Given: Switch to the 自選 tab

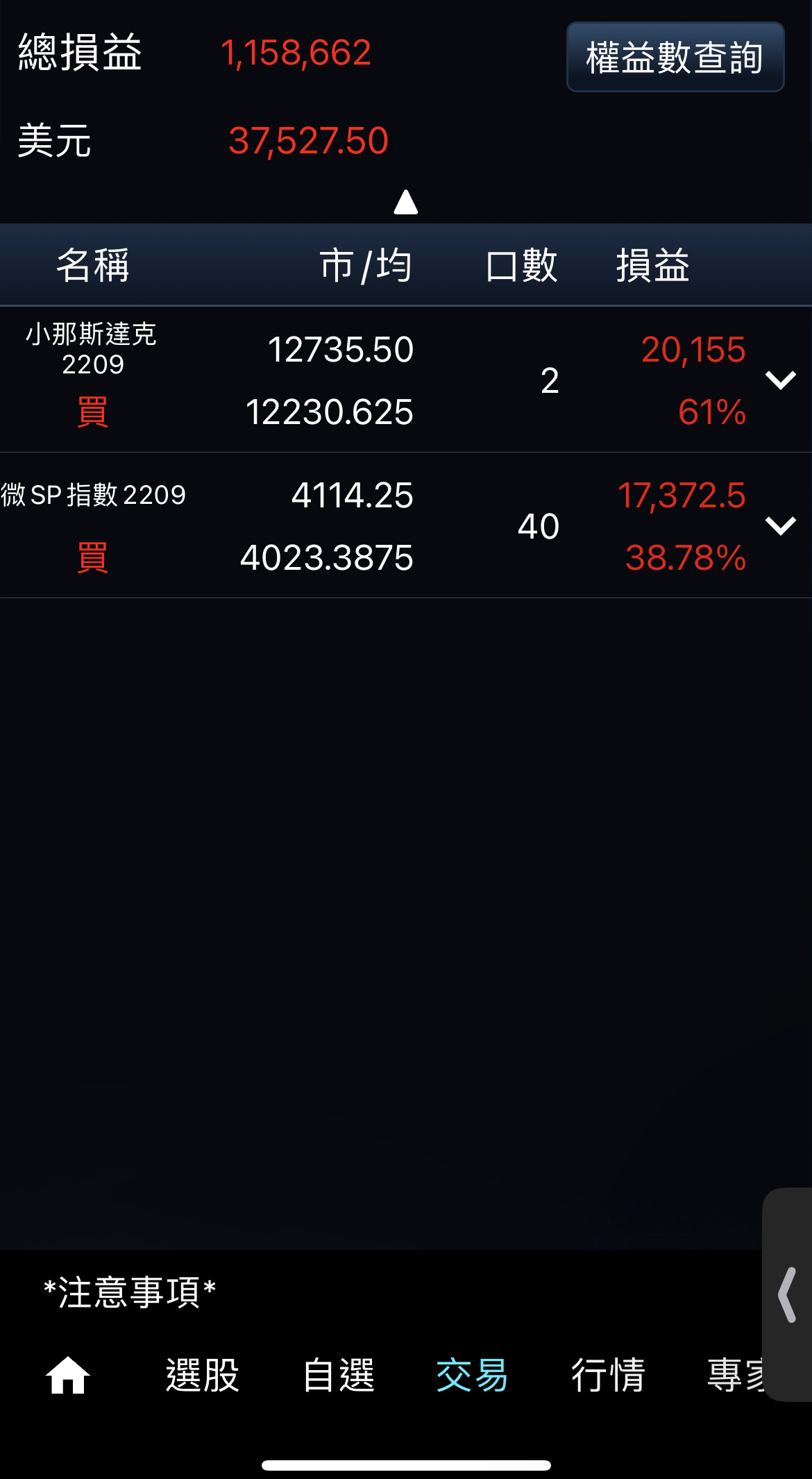Looking at the screenshot, I should pos(339,1375).
